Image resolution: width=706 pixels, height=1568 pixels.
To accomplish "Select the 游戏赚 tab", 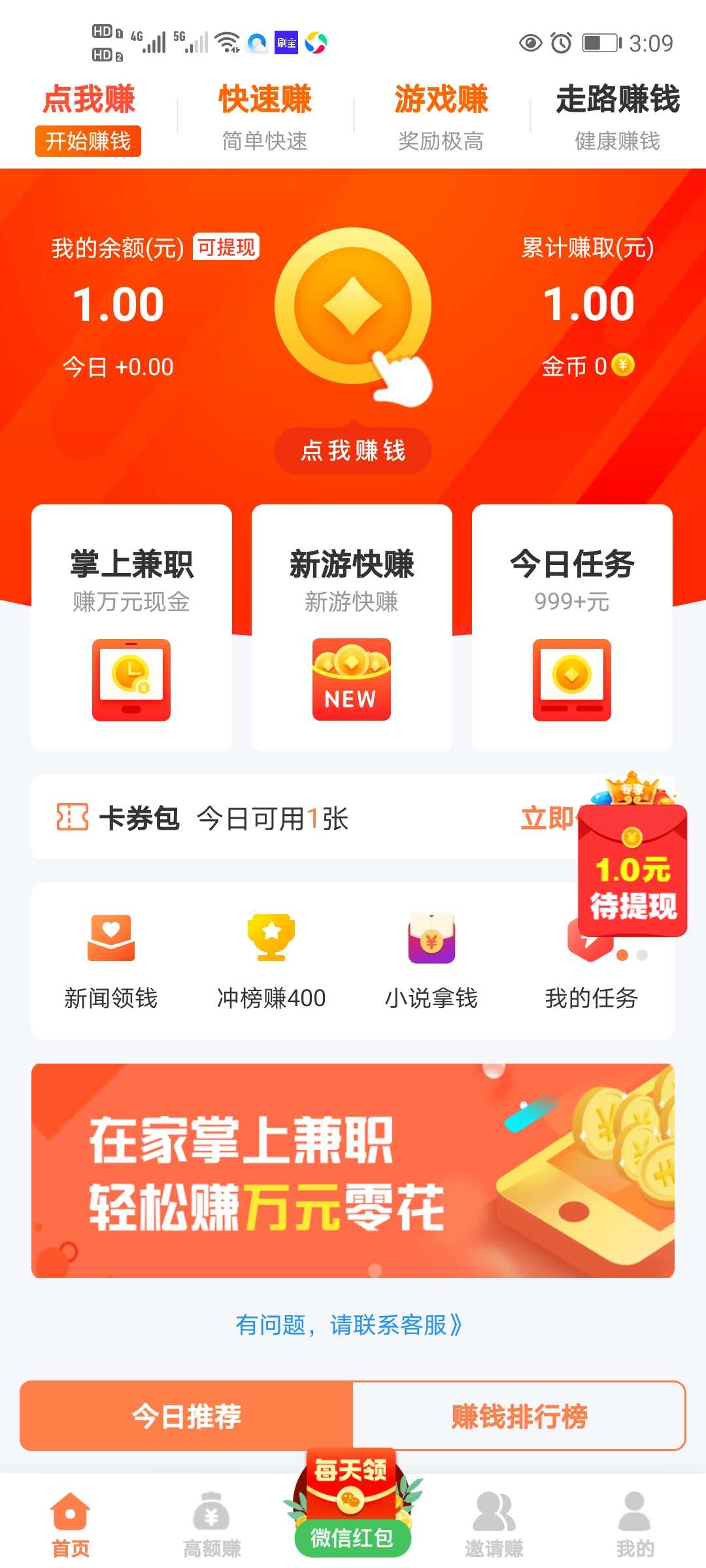I will coord(441,118).
